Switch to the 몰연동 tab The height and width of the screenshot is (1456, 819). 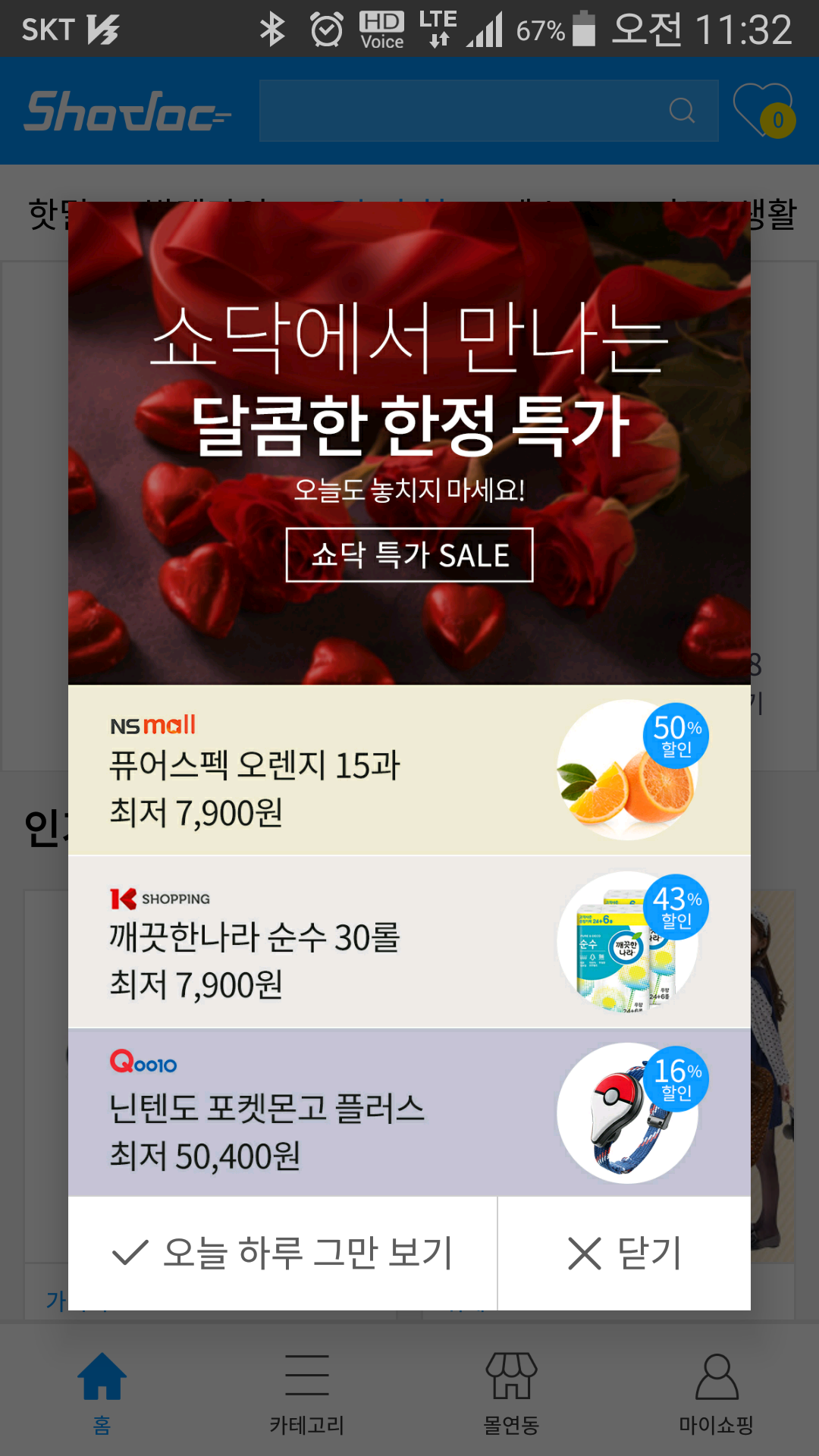512,1393
